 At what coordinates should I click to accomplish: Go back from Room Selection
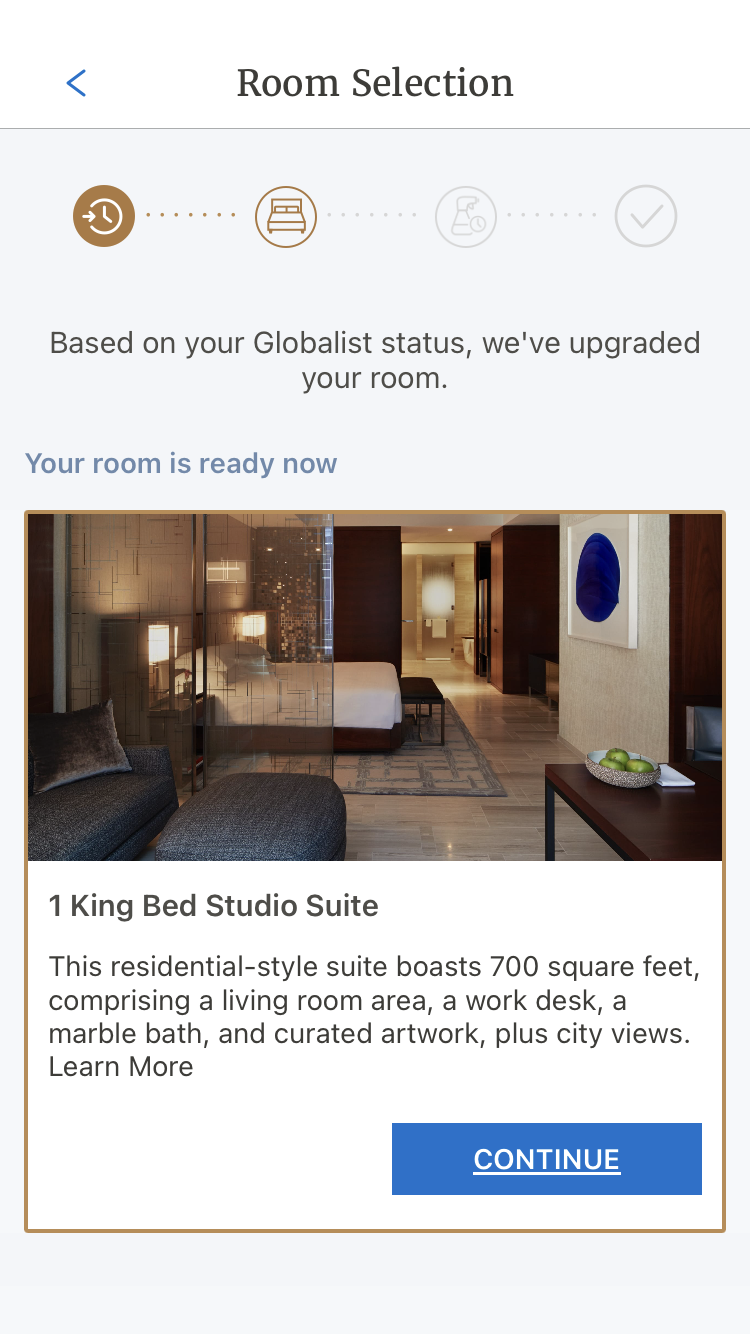(76, 83)
